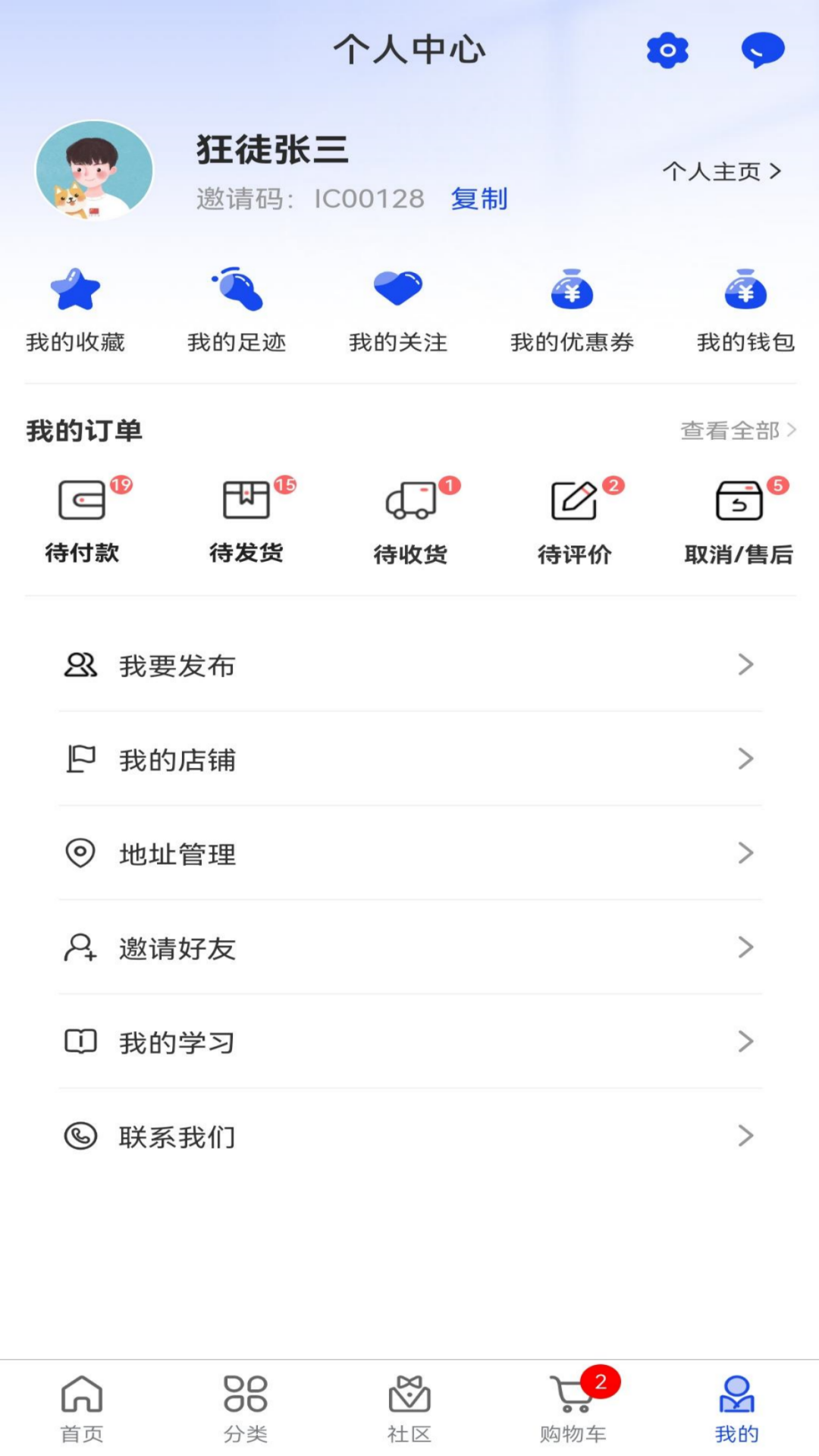
Task: Open 我的优惠券 coupons
Action: pyautogui.click(x=572, y=310)
